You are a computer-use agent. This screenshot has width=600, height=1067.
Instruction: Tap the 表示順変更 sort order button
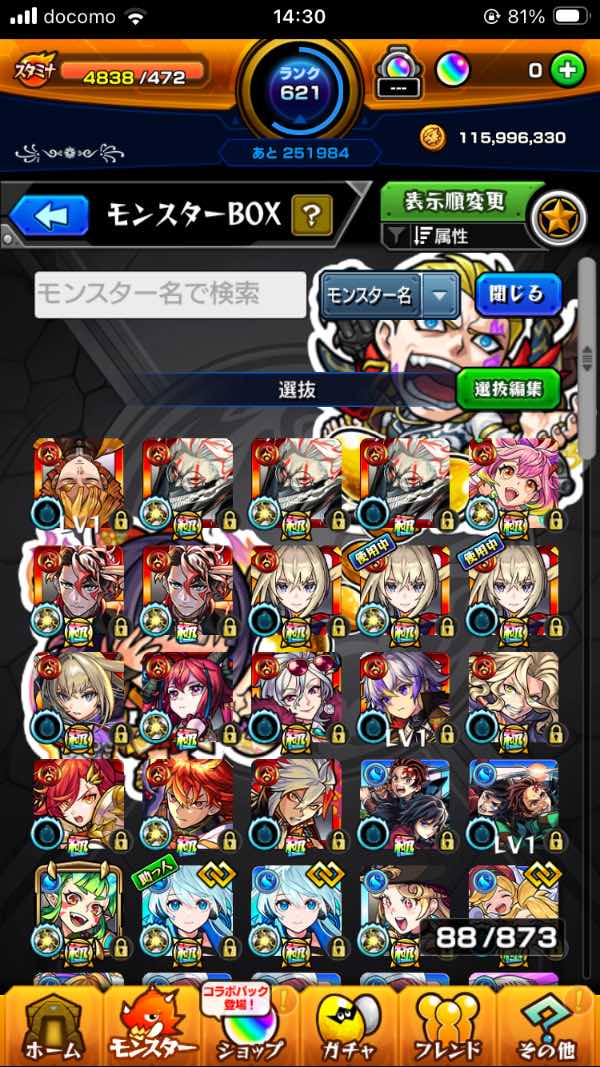pos(455,200)
